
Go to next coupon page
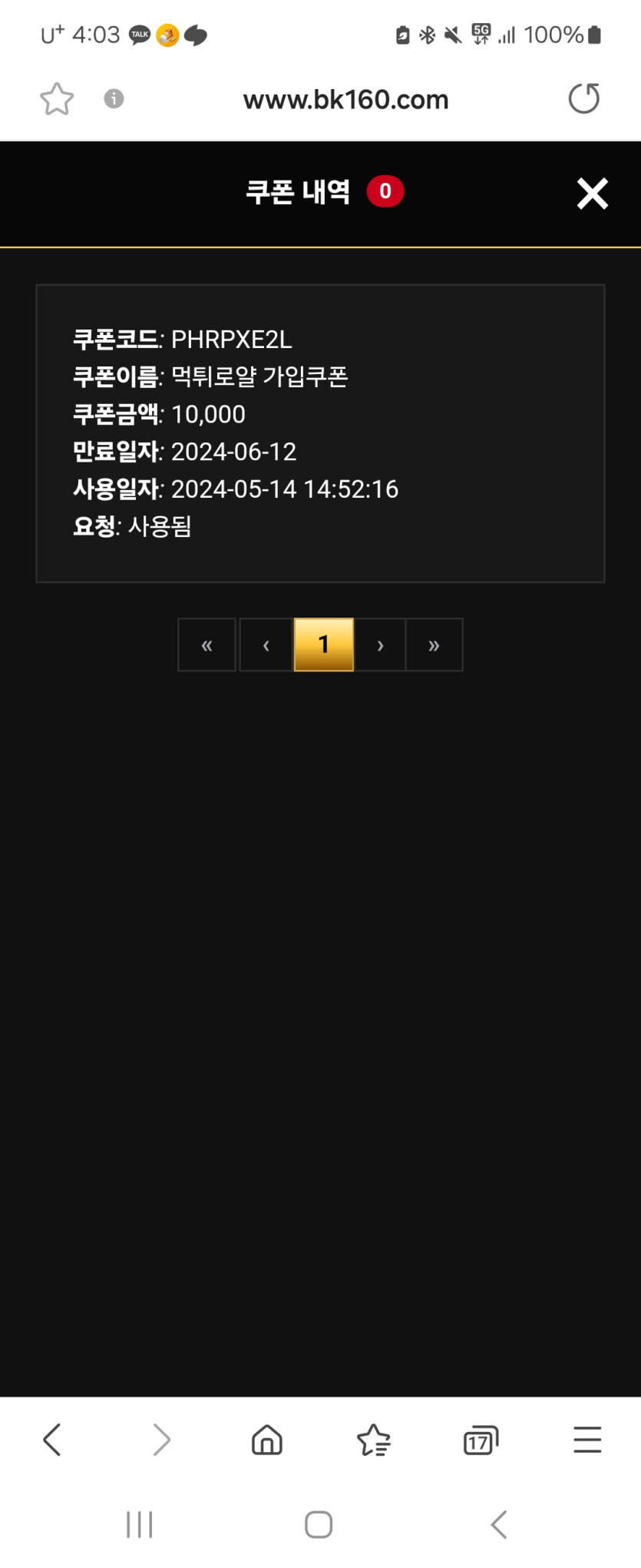(380, 645)
